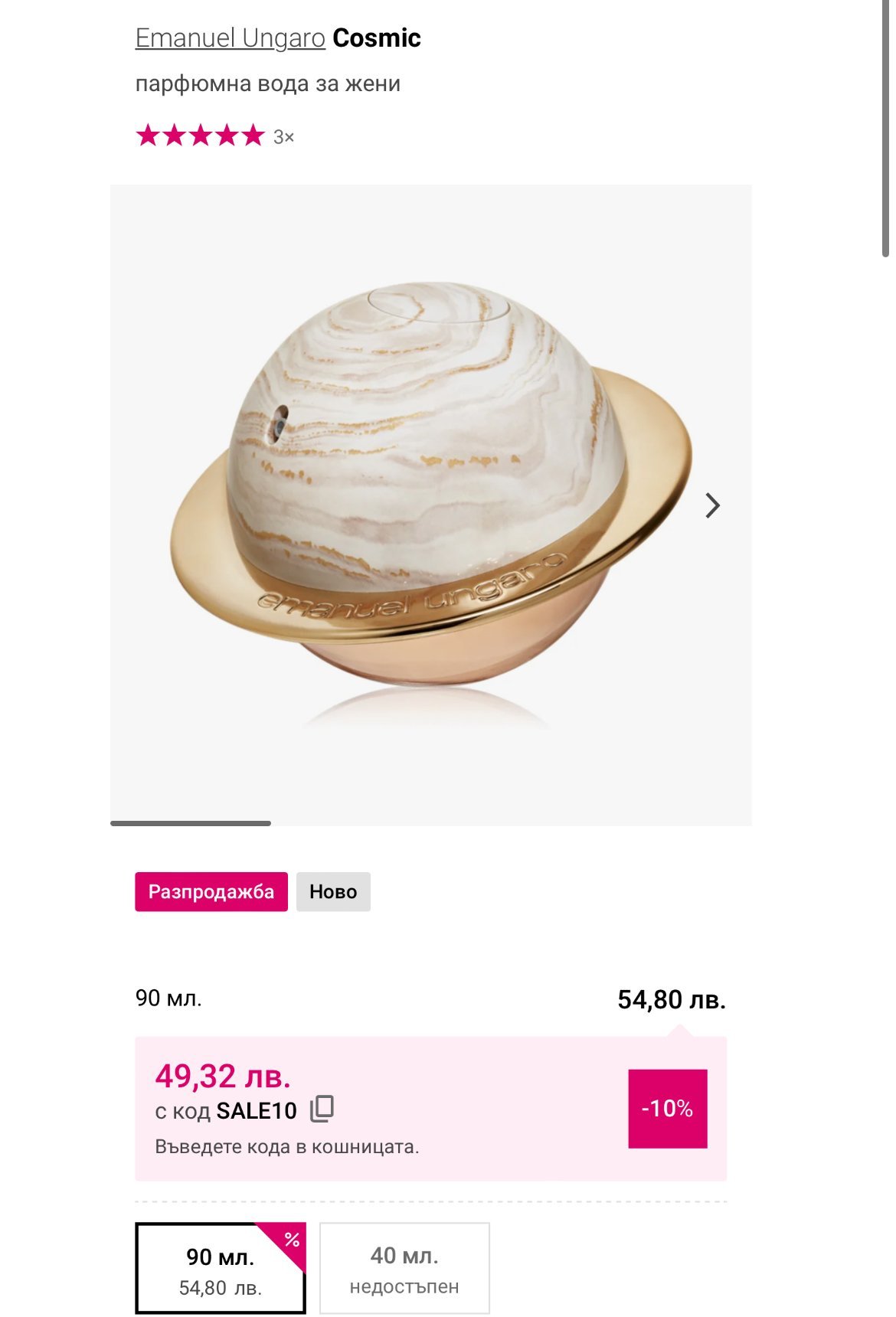Show the next product image
896x1317 pixels.
[712, 505]
